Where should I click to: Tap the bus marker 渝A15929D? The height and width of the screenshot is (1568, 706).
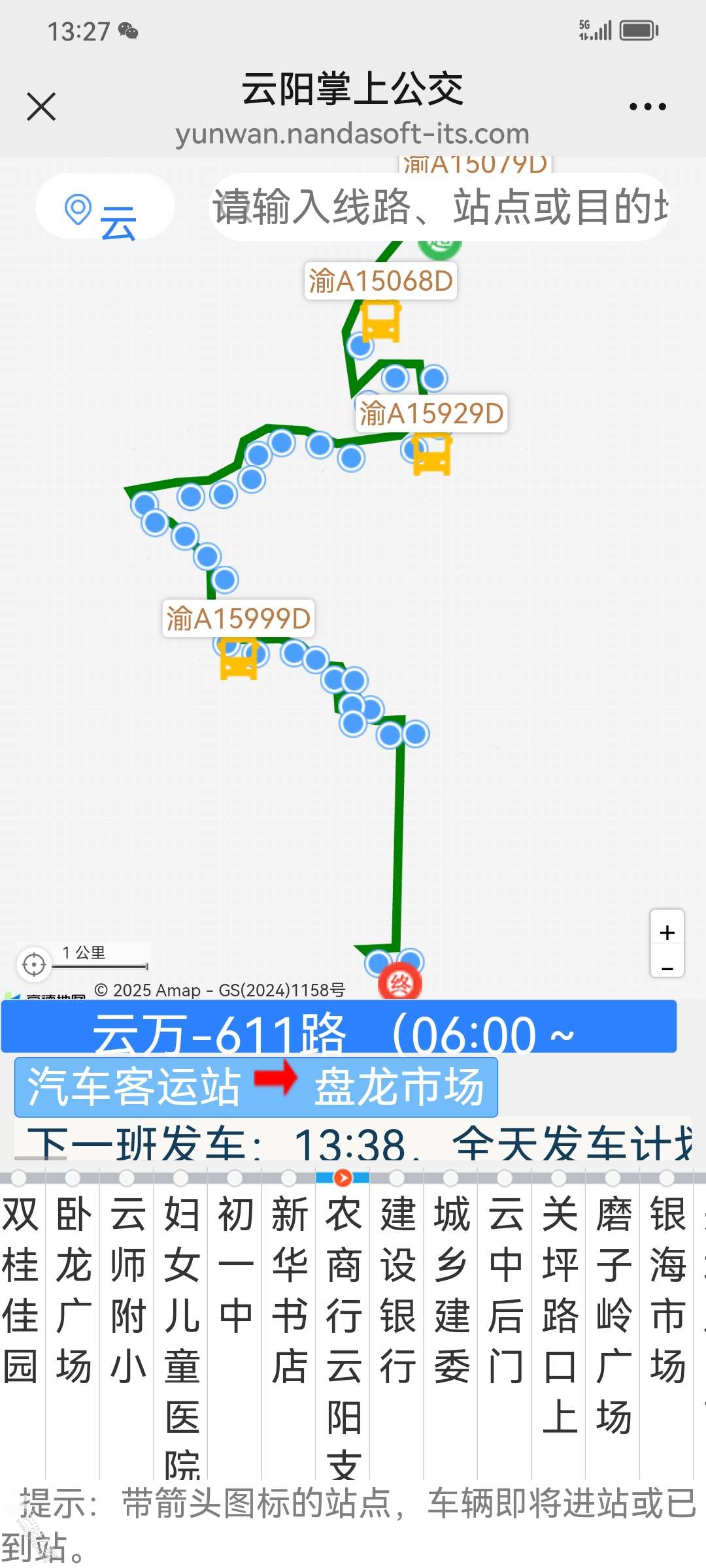pos(432,453)
